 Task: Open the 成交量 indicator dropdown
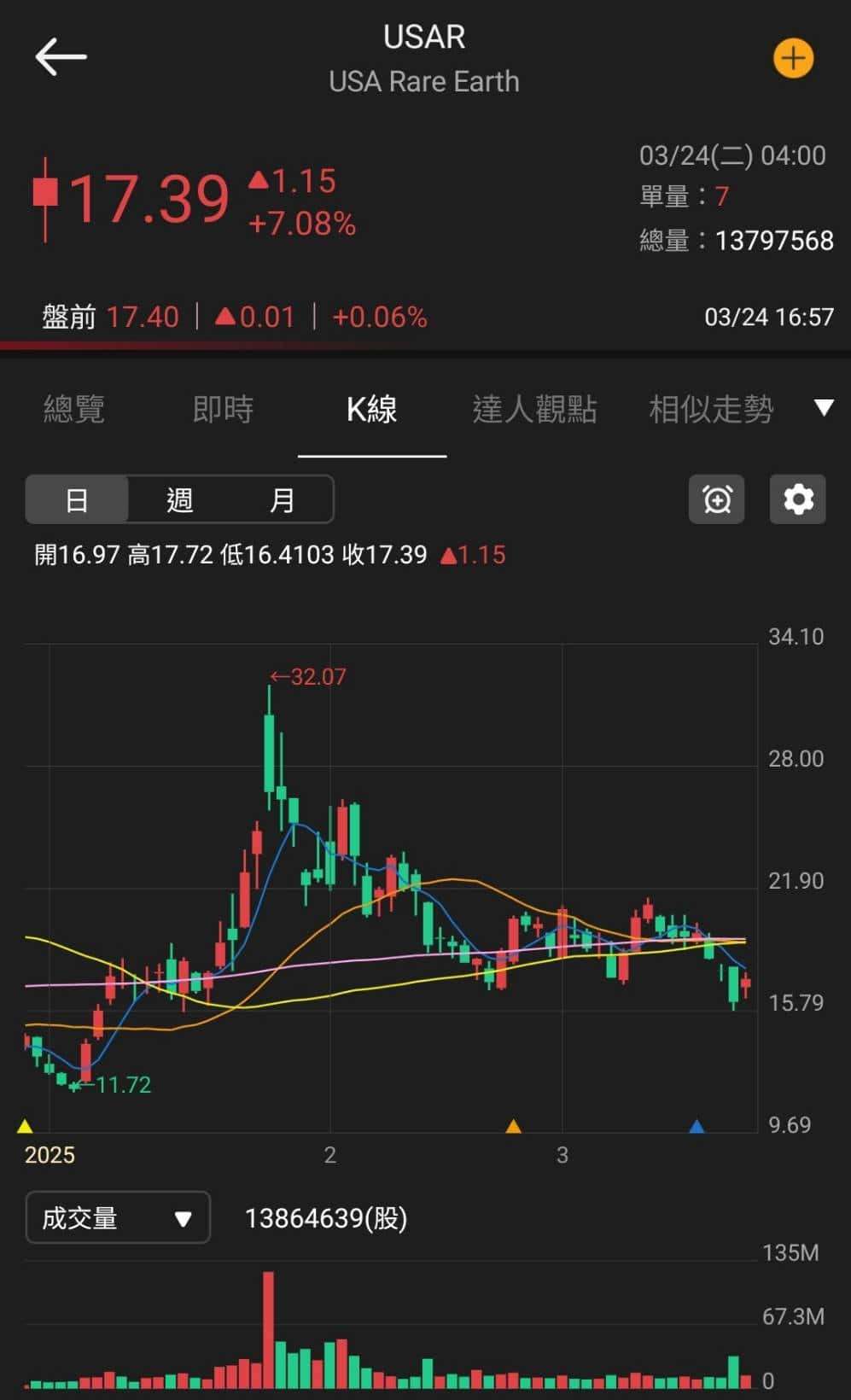click(x=117, y=1218)
